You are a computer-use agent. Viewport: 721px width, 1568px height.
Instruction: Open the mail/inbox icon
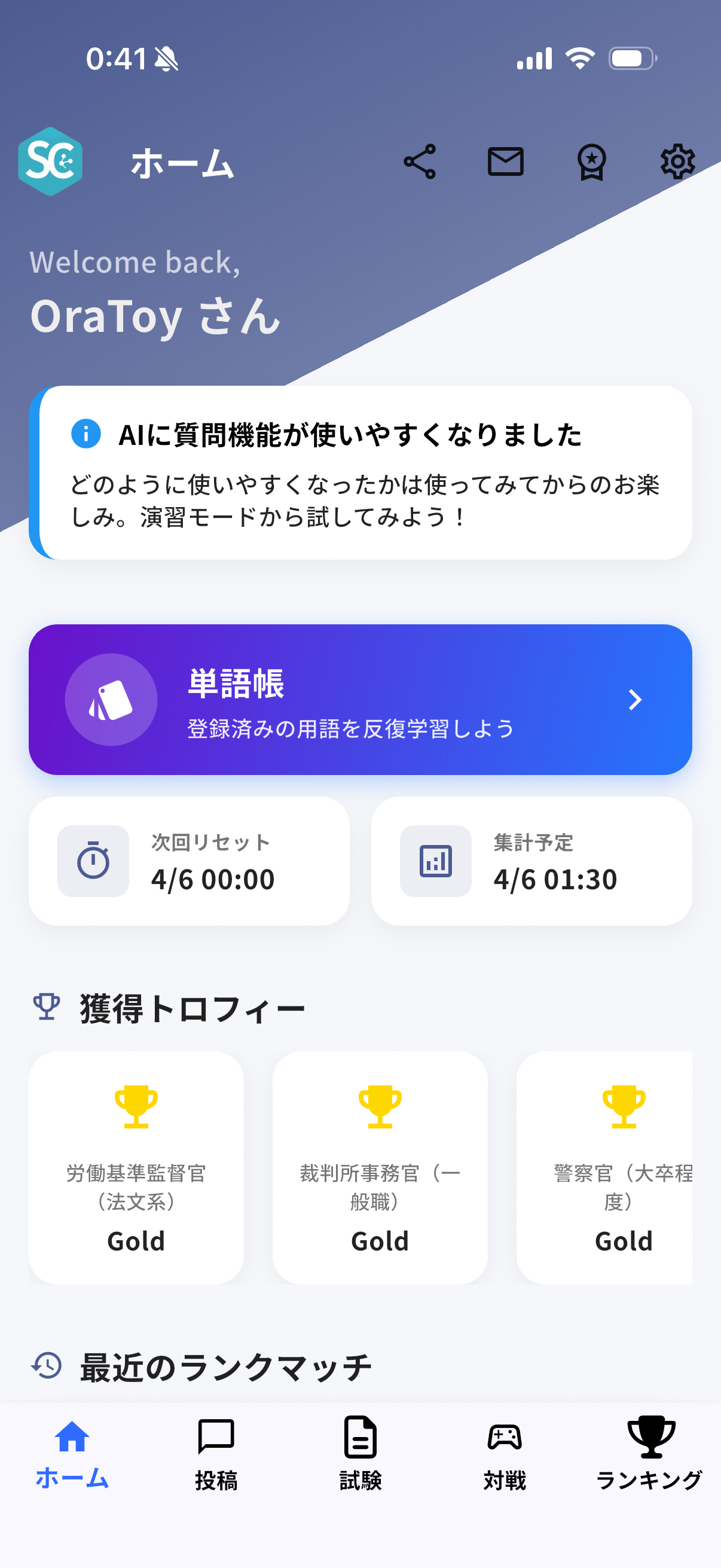click(x=506, y=163)
